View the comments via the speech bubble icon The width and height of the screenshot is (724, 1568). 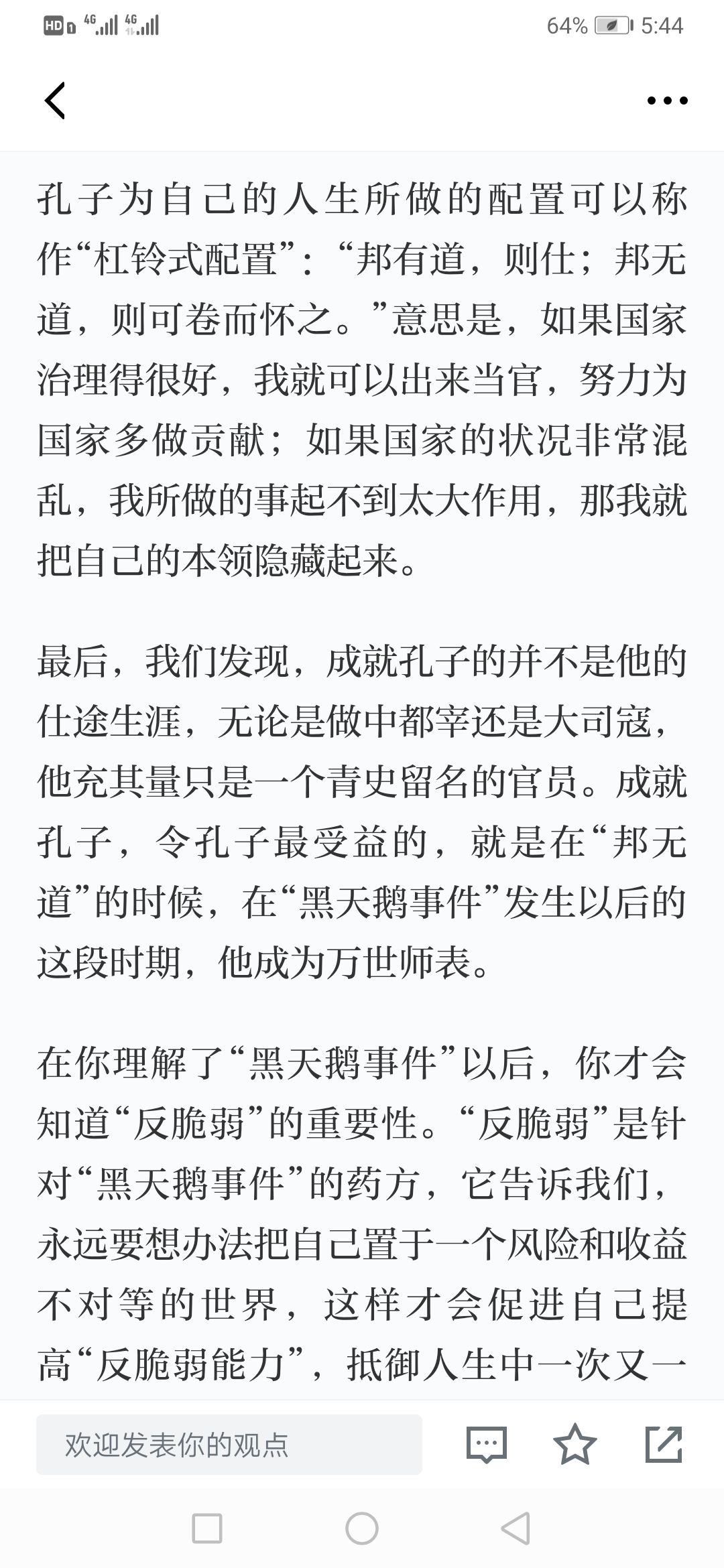[486, 1445]
